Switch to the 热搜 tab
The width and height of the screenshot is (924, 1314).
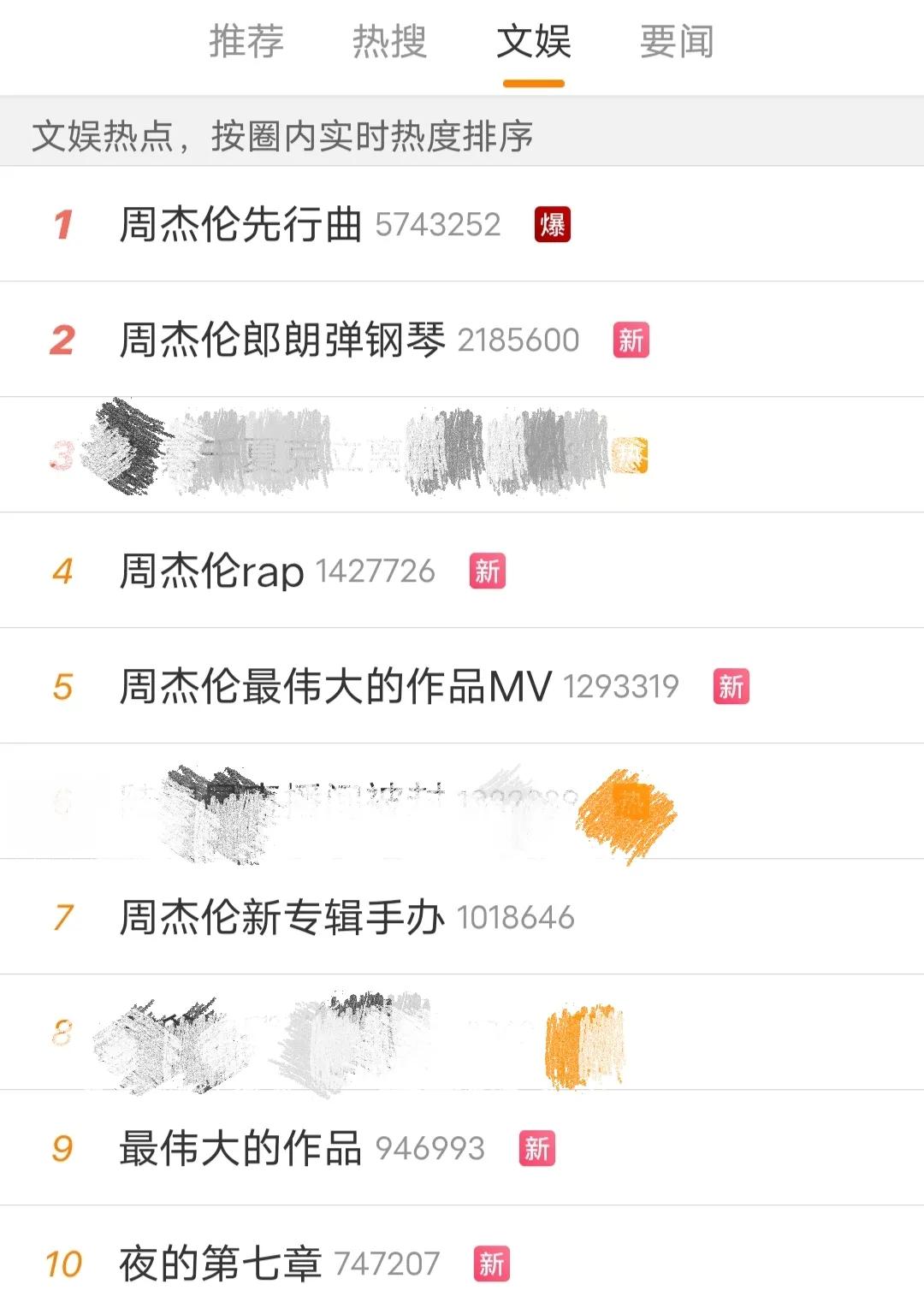(389, 44)
